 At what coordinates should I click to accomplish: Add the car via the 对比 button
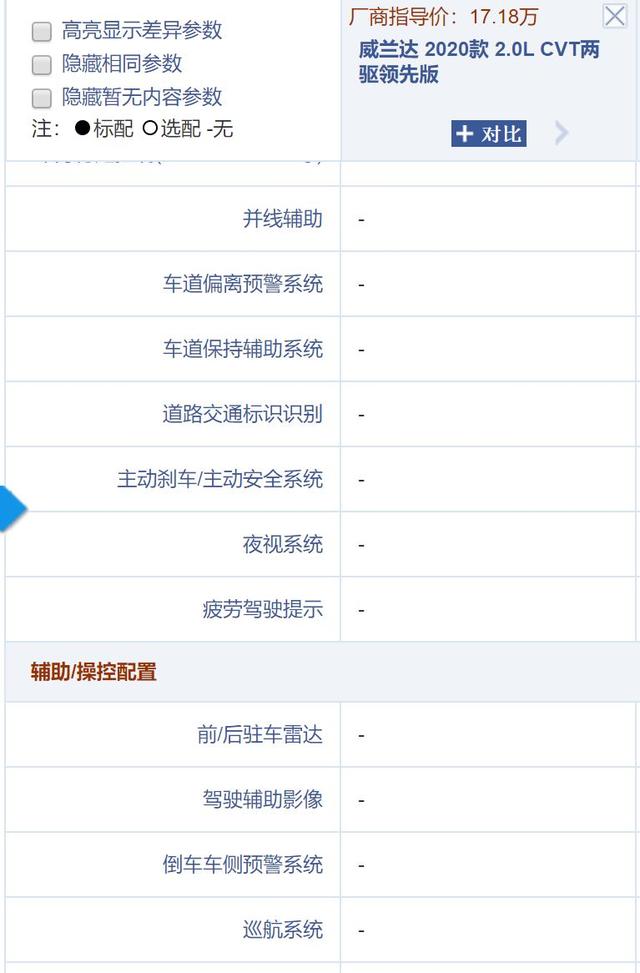(x=488, y=134)
